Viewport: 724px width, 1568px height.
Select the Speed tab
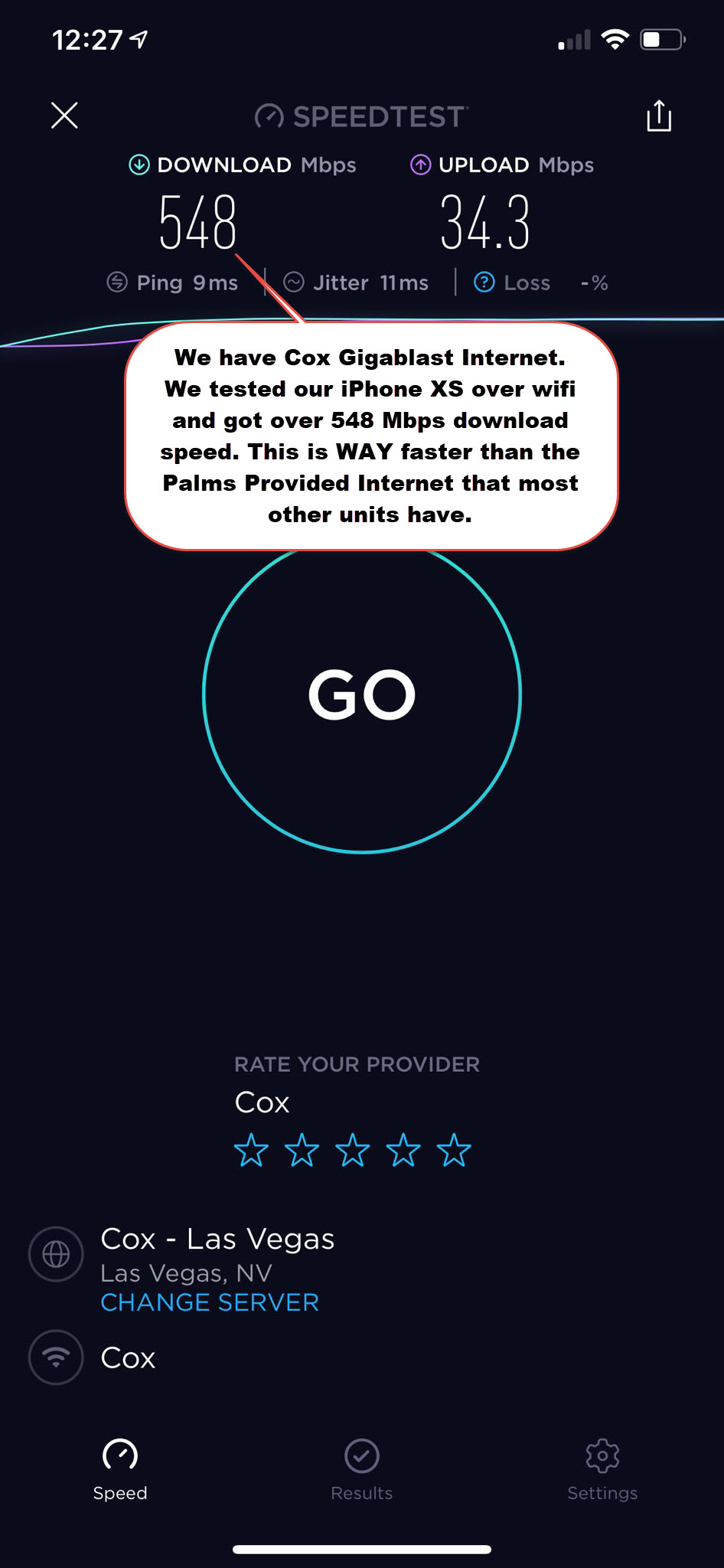pyautogui.click(x=120, y=1470)
